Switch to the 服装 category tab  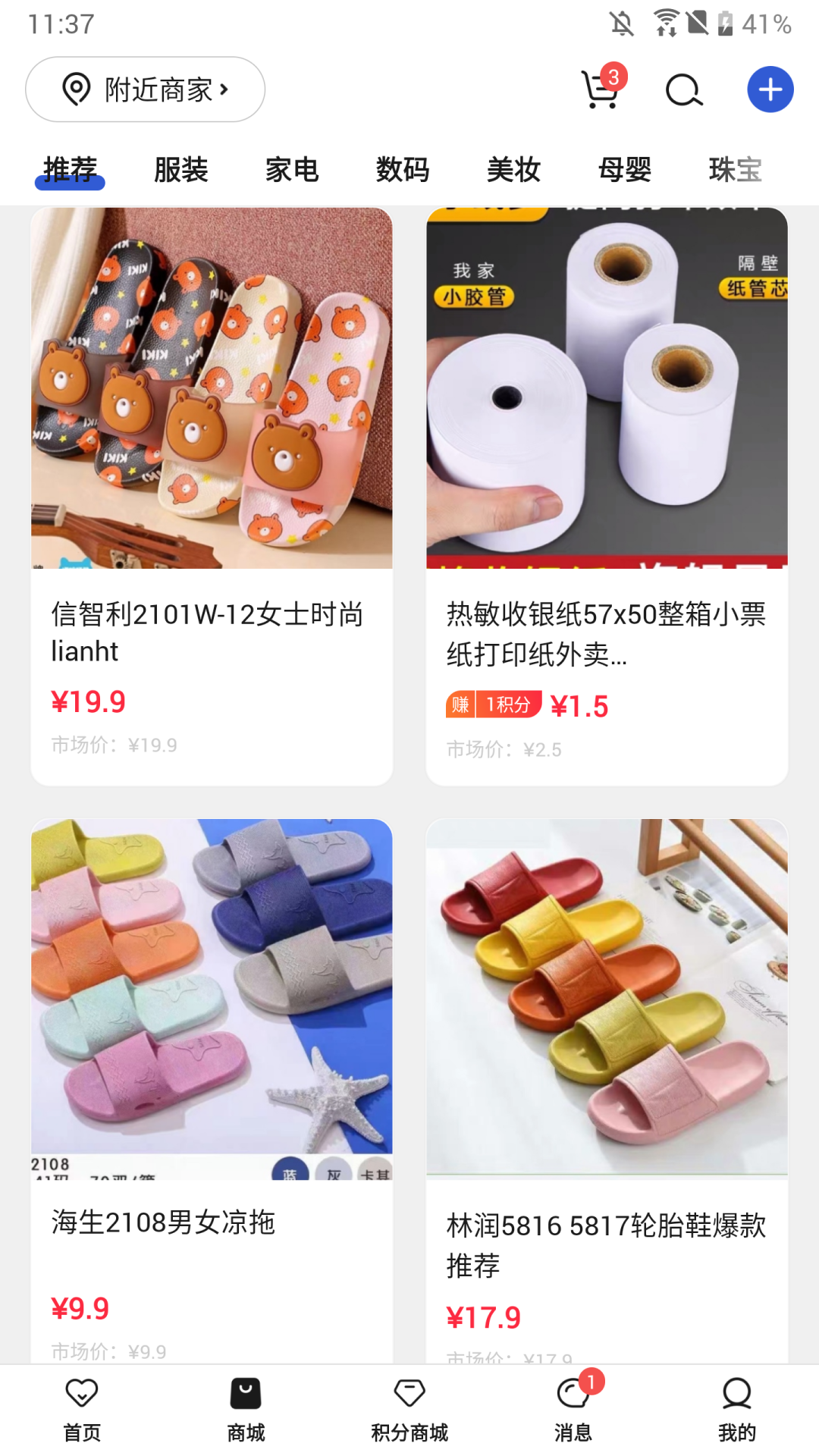[x=180, y=170]
